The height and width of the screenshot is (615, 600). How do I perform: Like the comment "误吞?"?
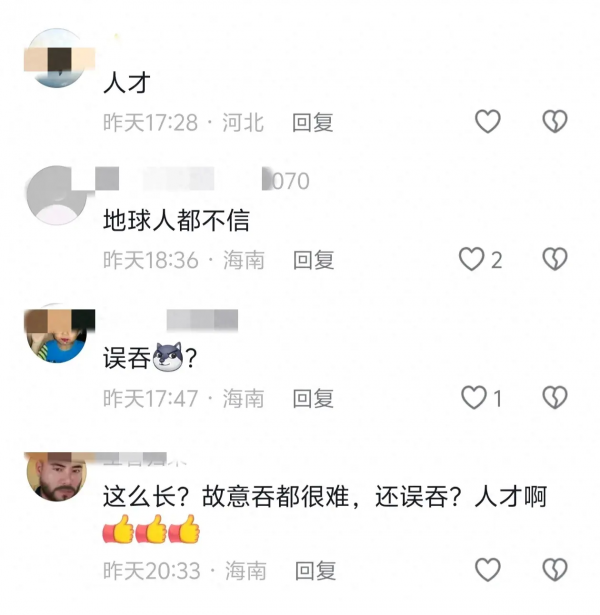click(474, 398)
